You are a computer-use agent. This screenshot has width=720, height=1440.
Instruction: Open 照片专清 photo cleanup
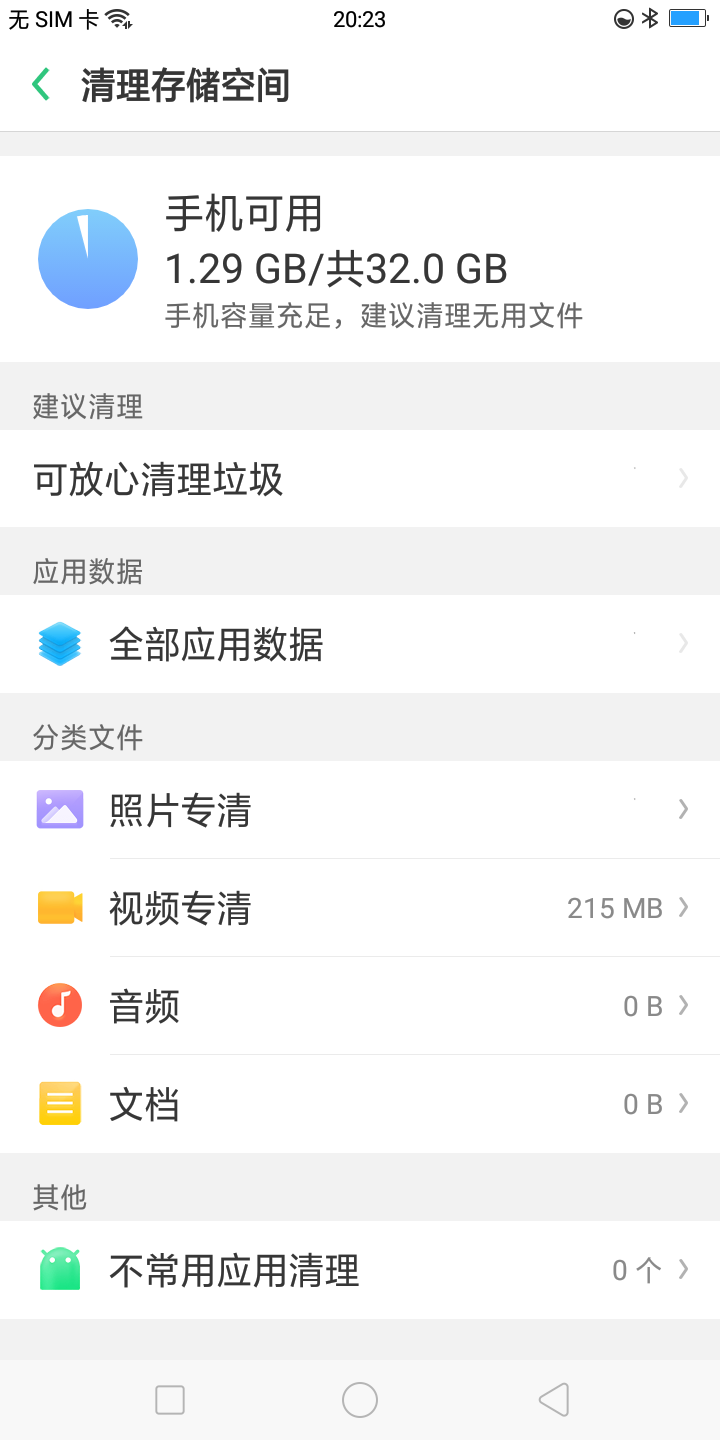point(360,809)
